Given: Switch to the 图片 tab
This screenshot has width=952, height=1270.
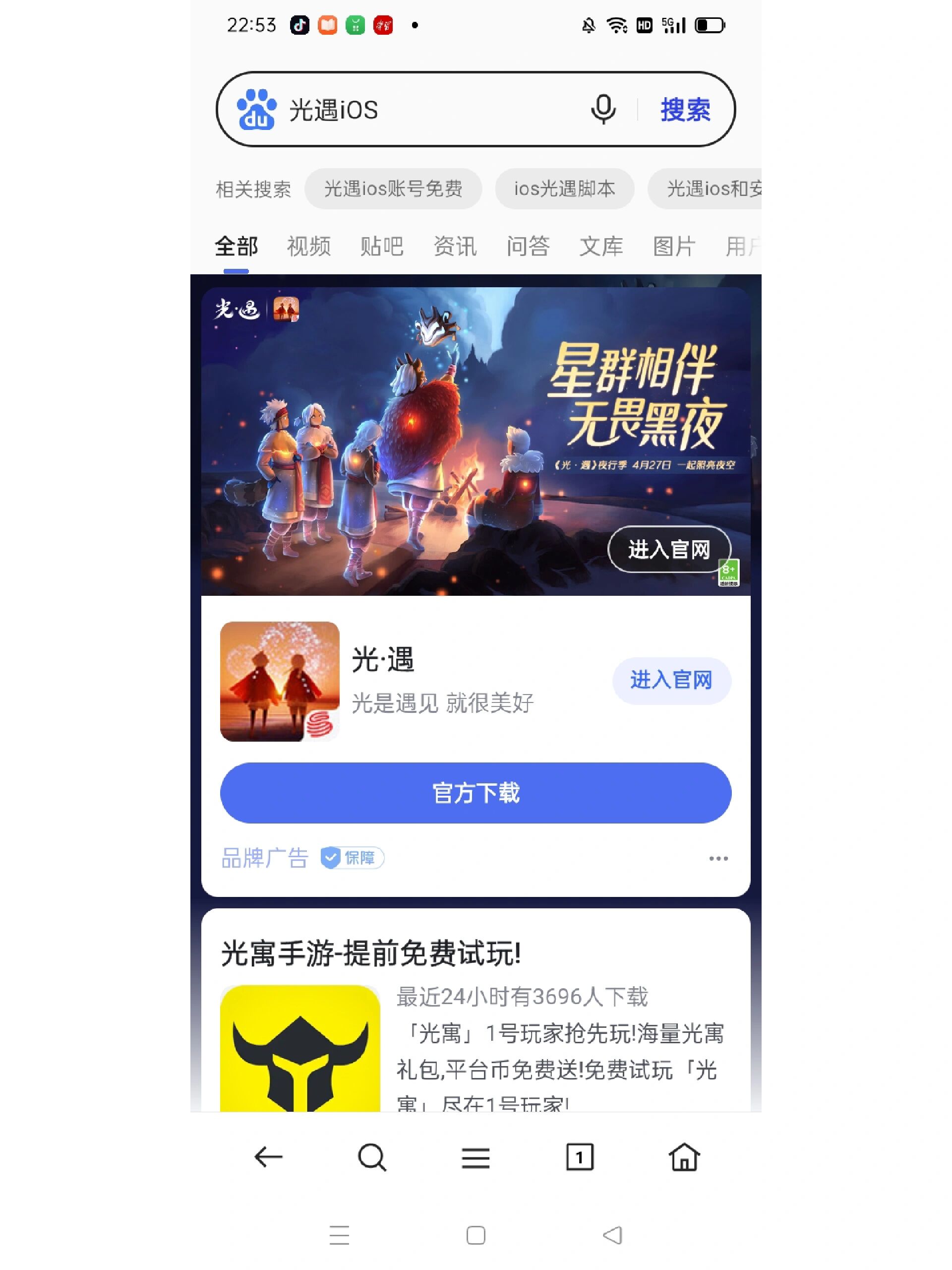Looking at the screenshot, I should coord(674,246).
